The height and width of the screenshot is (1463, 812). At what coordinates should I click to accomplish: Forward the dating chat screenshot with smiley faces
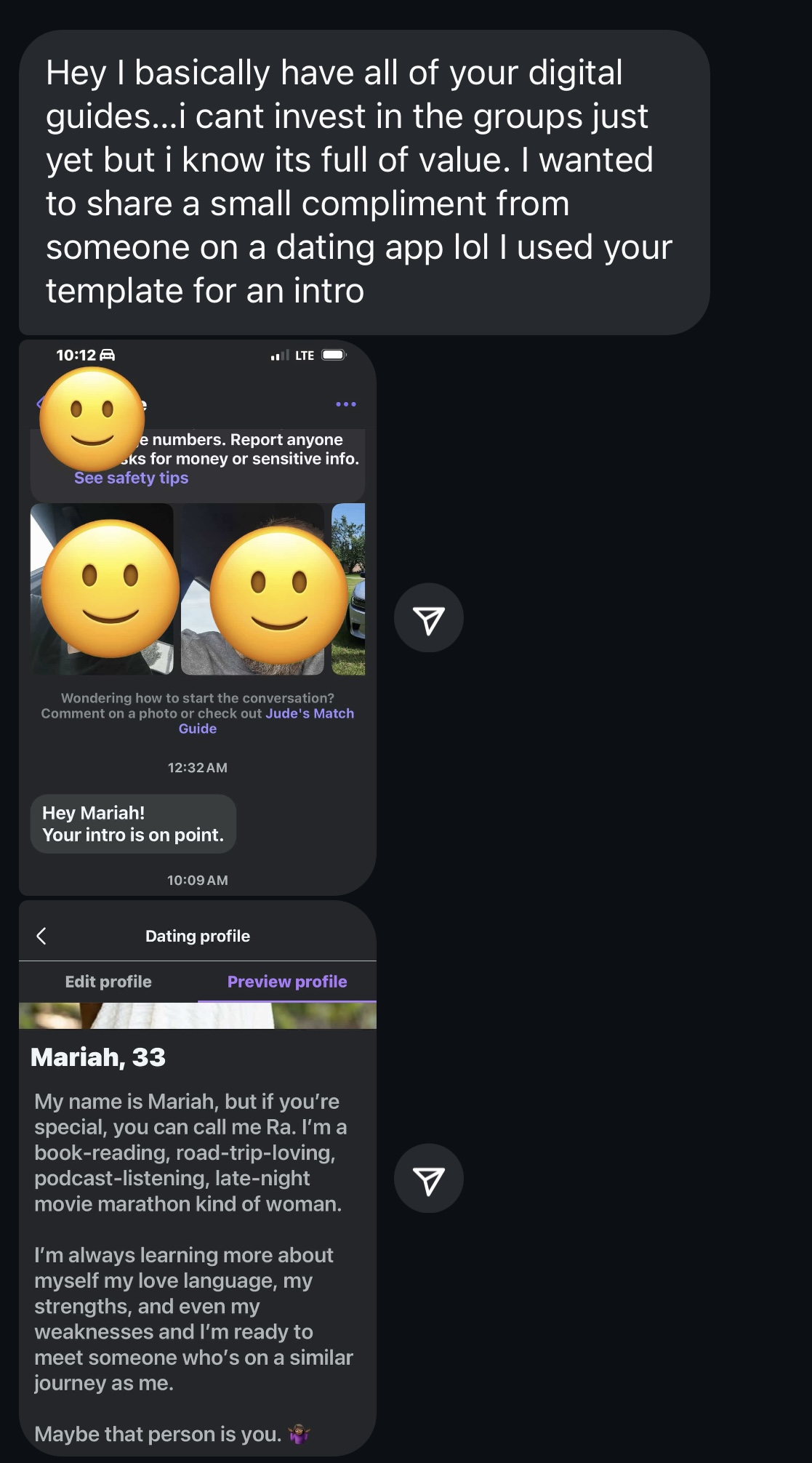pyautogui.click(x=428, y=618)
